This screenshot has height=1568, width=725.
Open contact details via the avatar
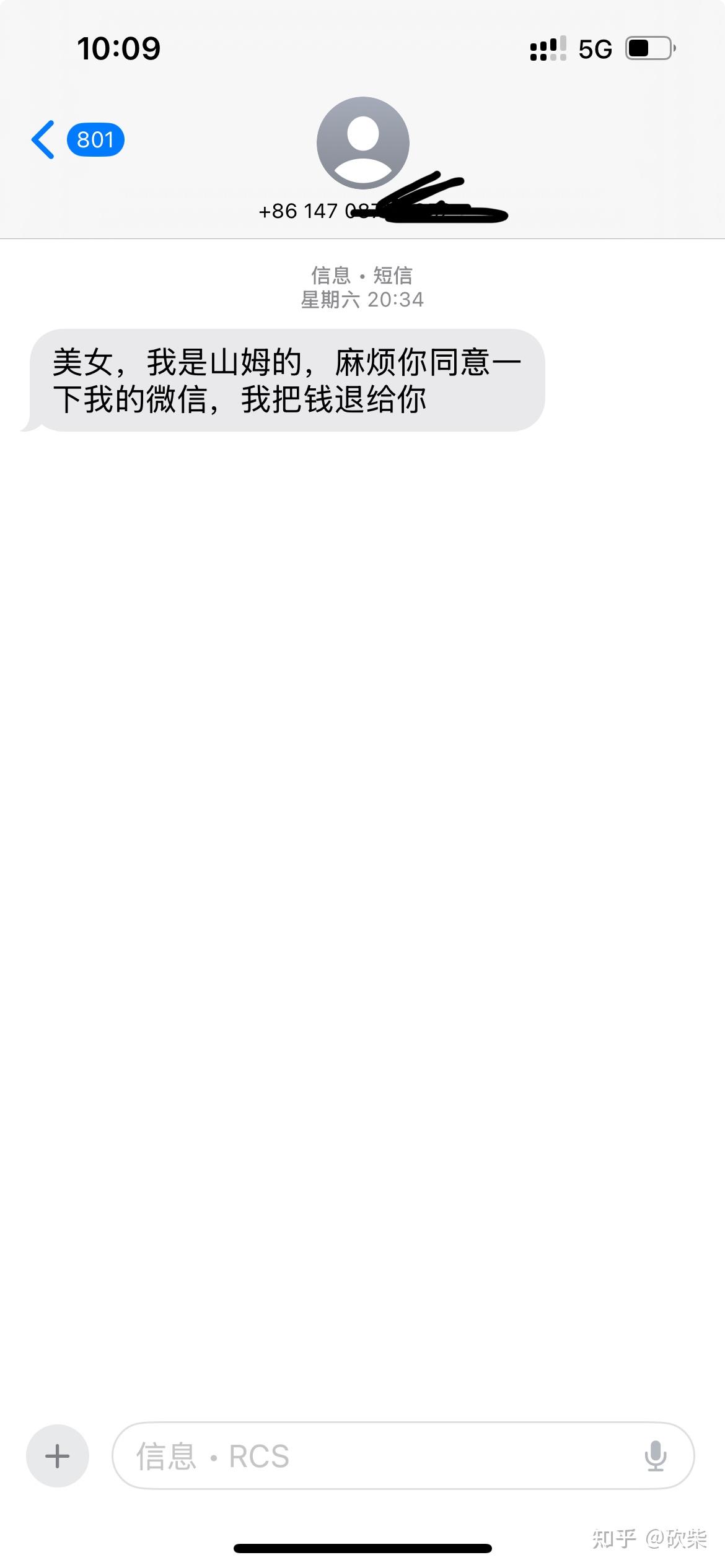click(x=362, y=143)
